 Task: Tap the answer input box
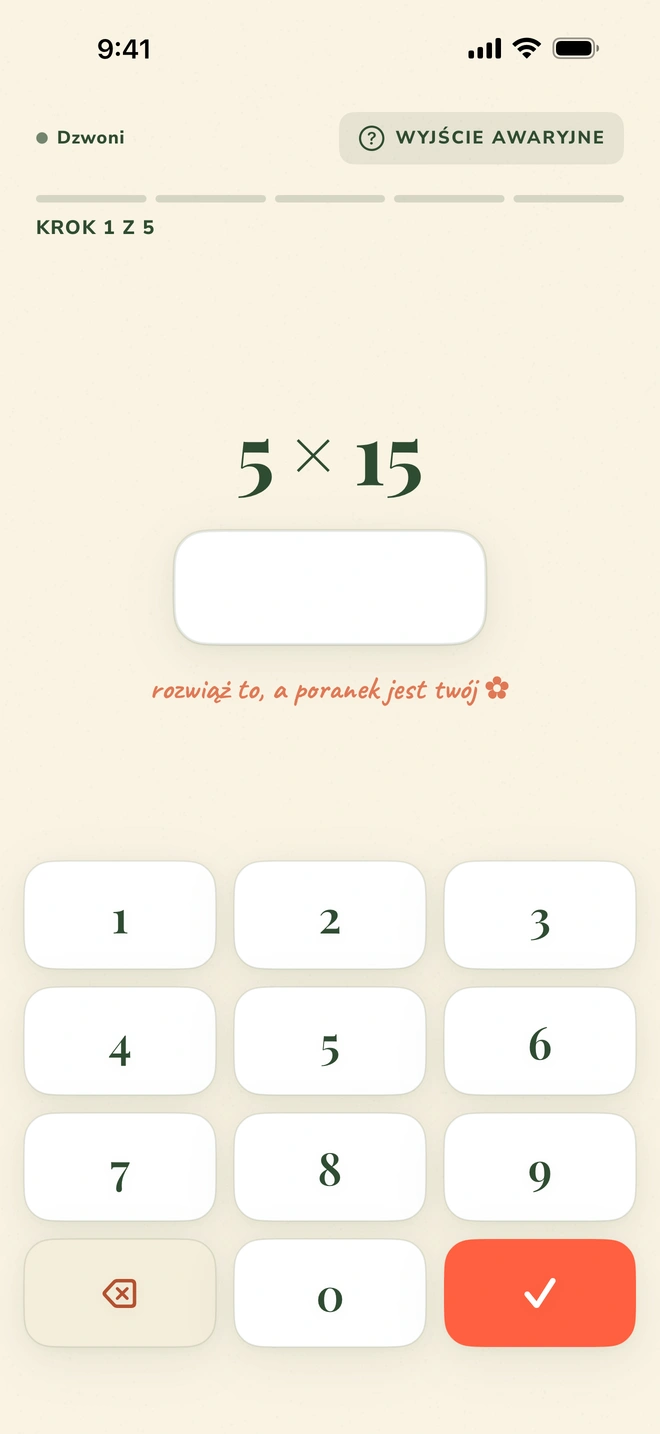[330, 588]
